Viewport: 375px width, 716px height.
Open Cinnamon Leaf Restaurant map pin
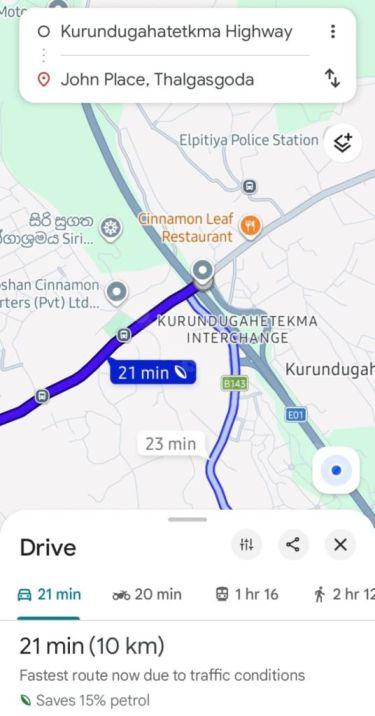[x=251, y=227]
